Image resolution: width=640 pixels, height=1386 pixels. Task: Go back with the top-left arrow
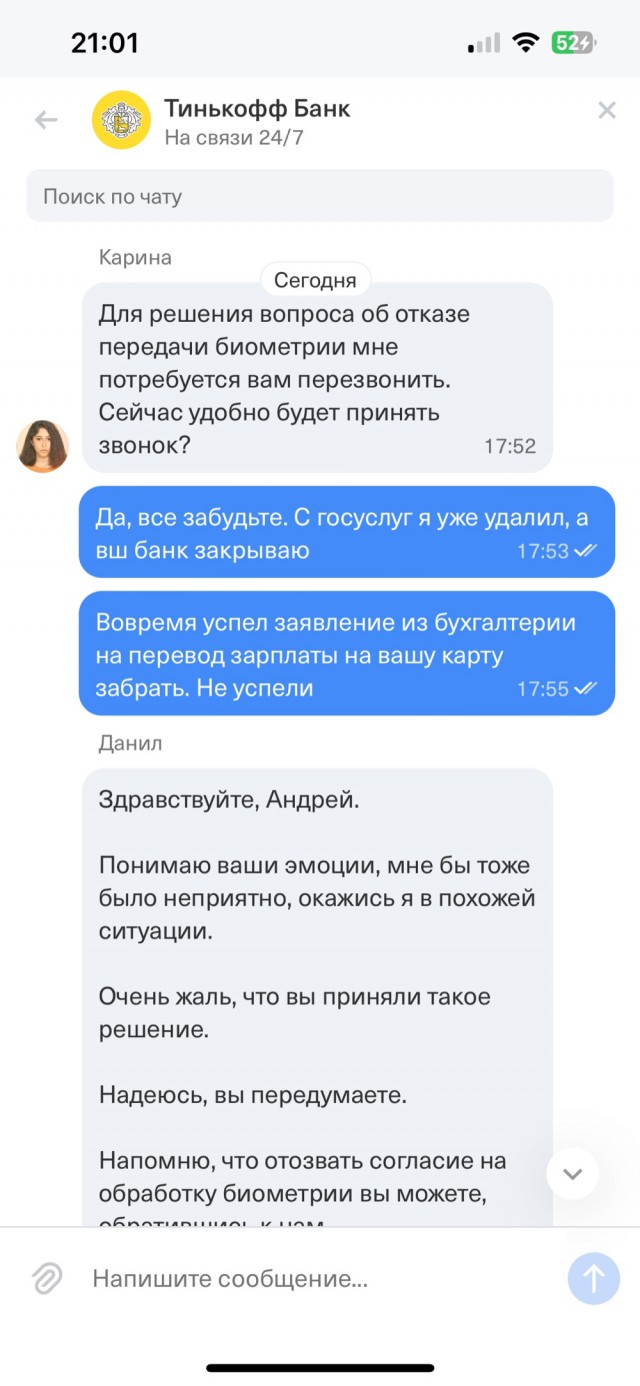46,121
